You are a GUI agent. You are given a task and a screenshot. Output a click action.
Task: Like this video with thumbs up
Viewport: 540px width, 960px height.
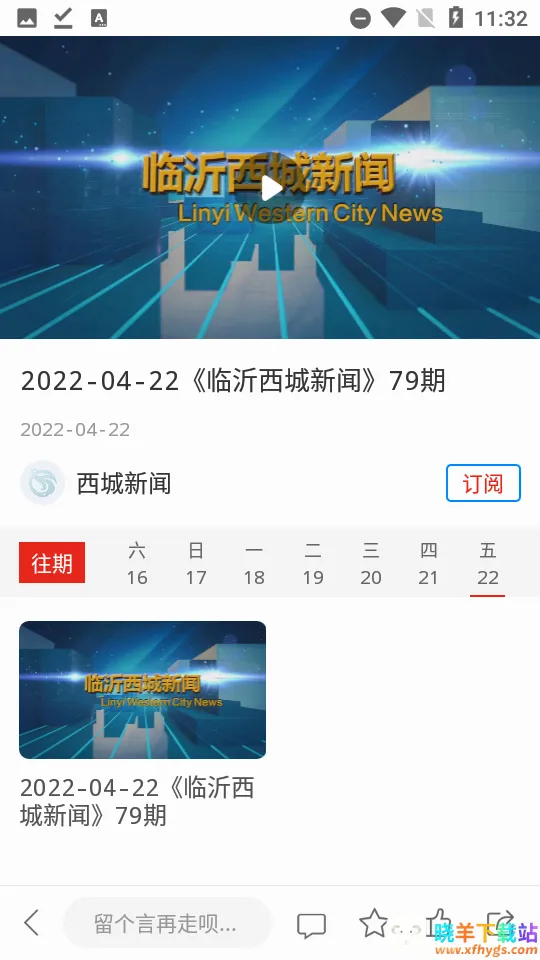tap(438, 923)
